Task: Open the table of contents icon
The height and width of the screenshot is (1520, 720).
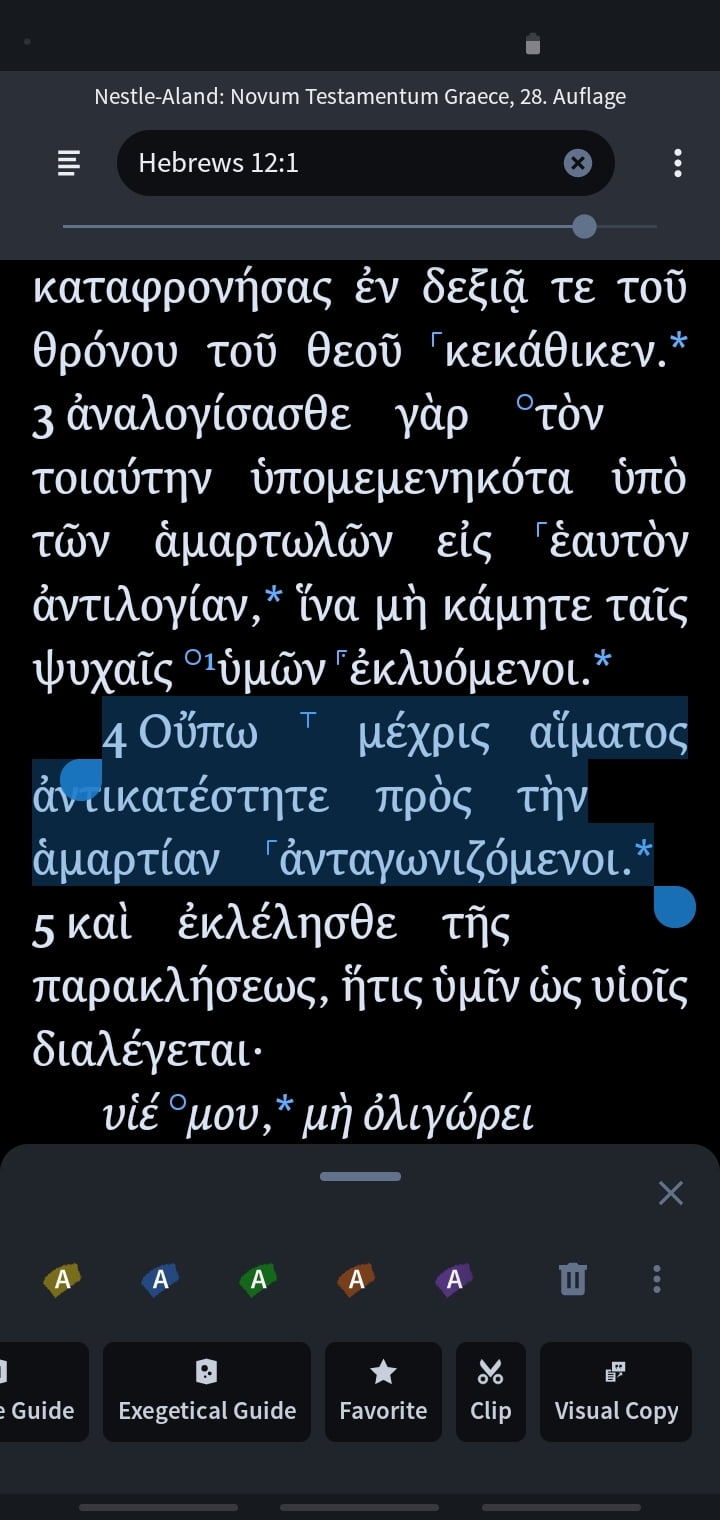Action: [69, 163]
